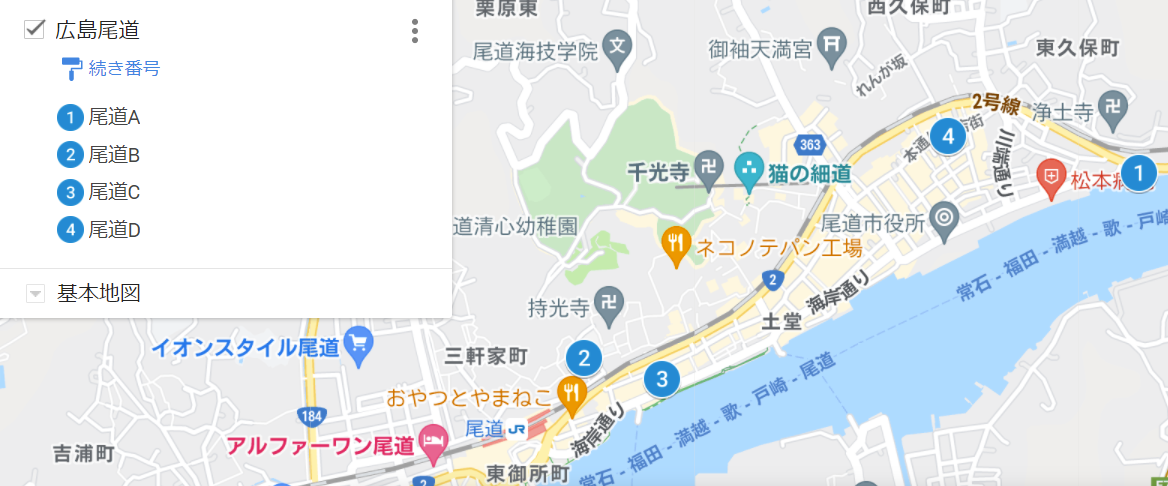Open the 尾道市役所 city hall pin
The image size is (1168, 486).
click(x=943, y=216)
